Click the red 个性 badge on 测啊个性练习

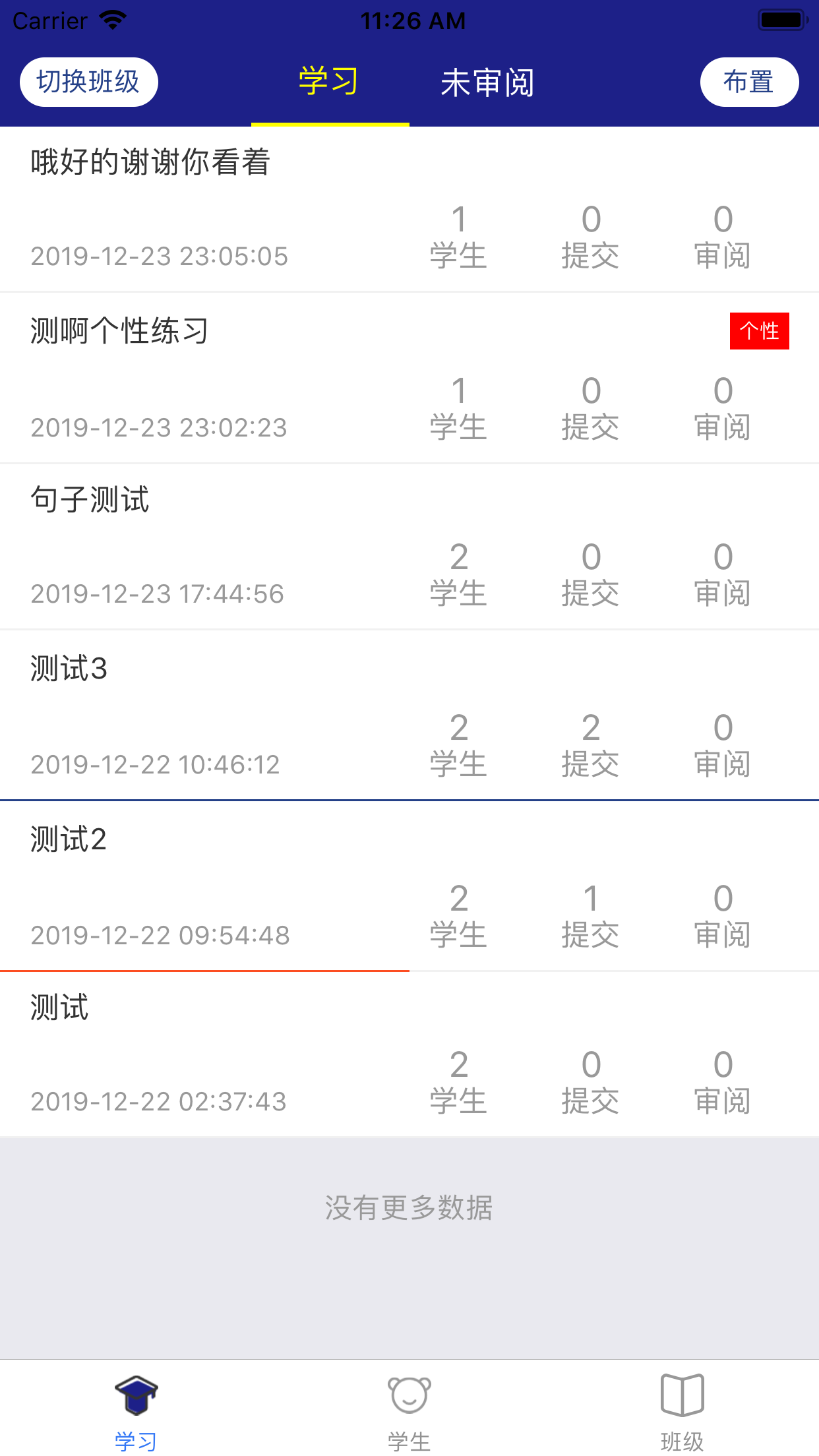click(x=759, y=332)
